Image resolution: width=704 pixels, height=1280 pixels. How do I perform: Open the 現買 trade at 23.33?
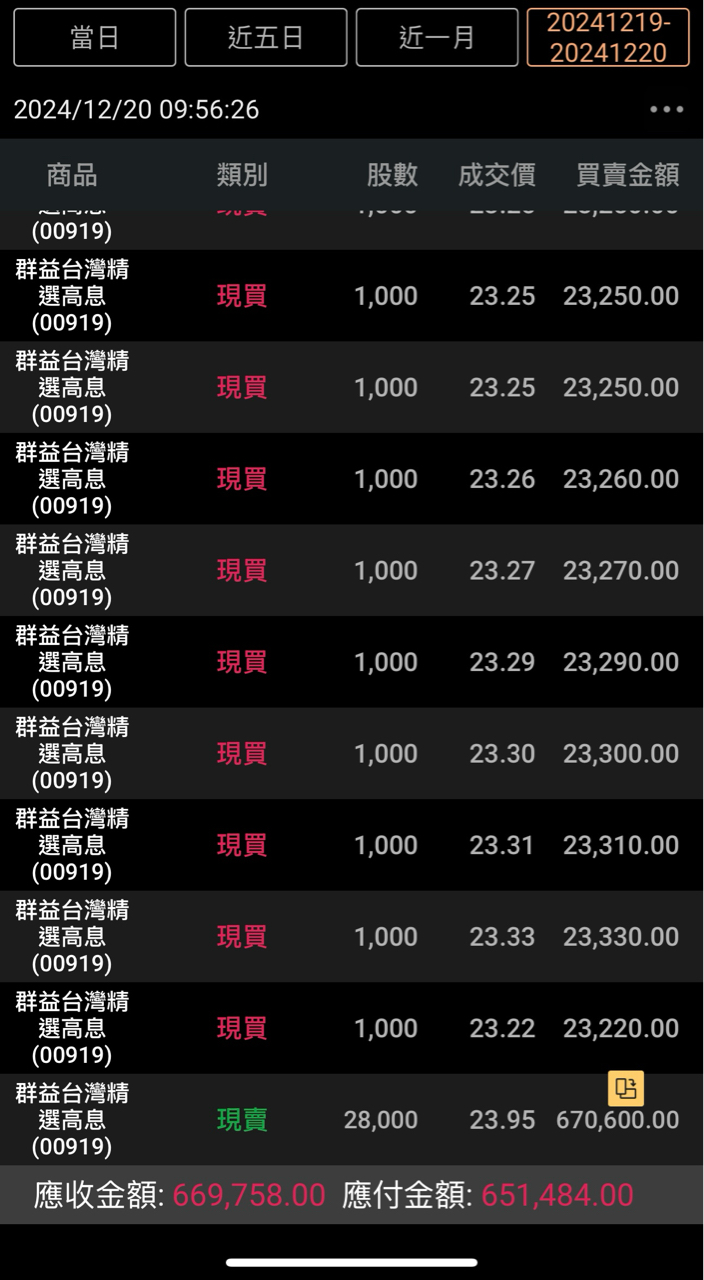click(352, 937)
